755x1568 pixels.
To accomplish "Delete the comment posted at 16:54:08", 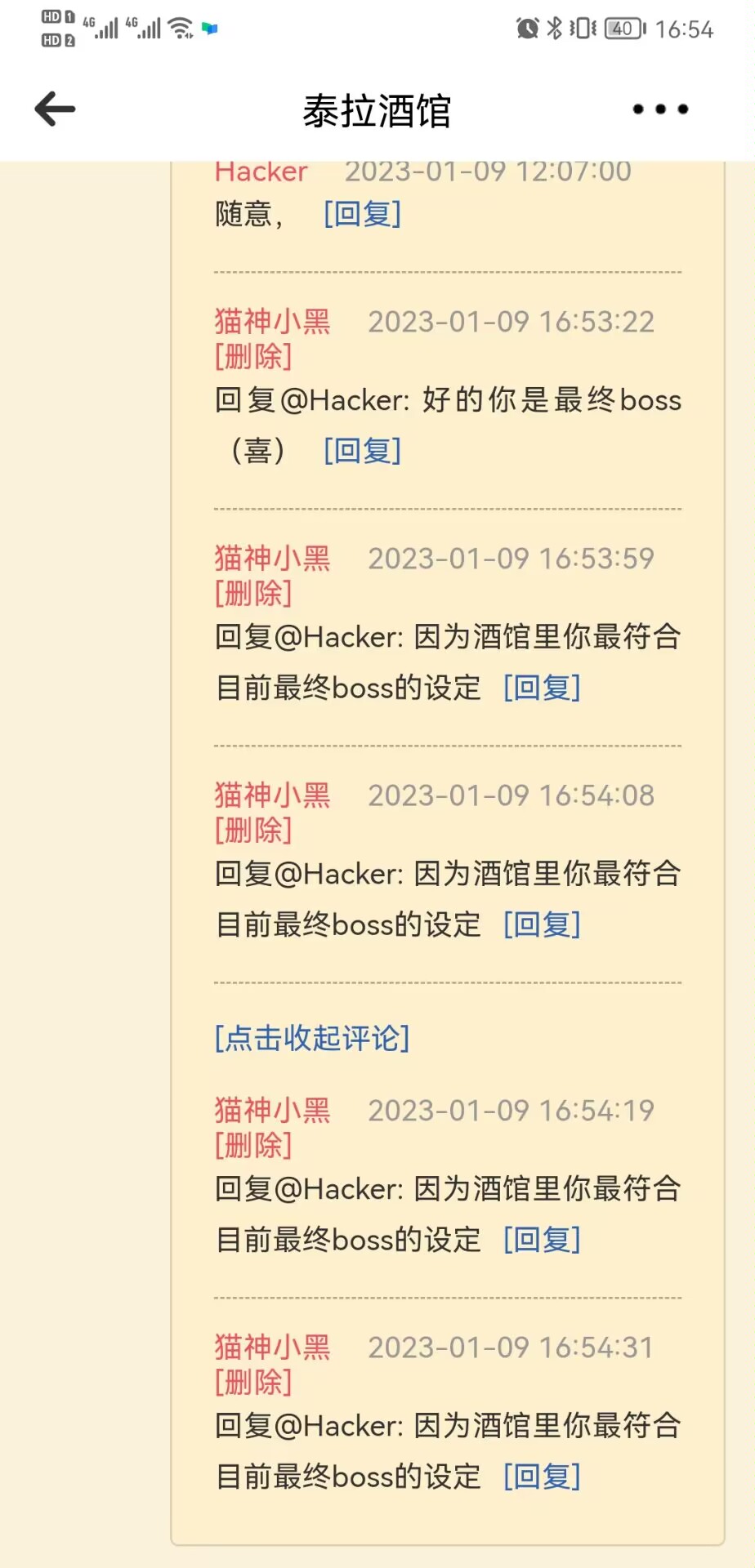I will pyautogui.click(x=253, y=831).
